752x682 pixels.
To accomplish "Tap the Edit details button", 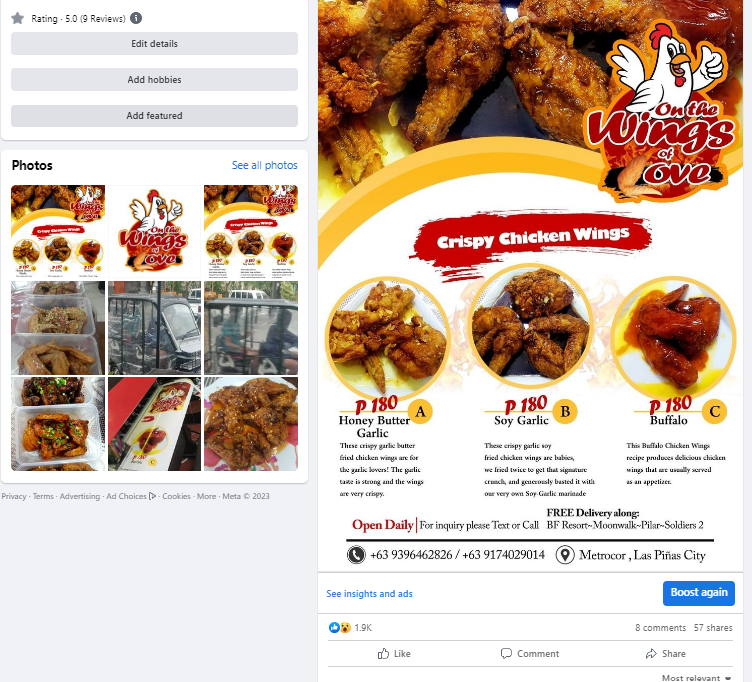I will click(154, 44).
